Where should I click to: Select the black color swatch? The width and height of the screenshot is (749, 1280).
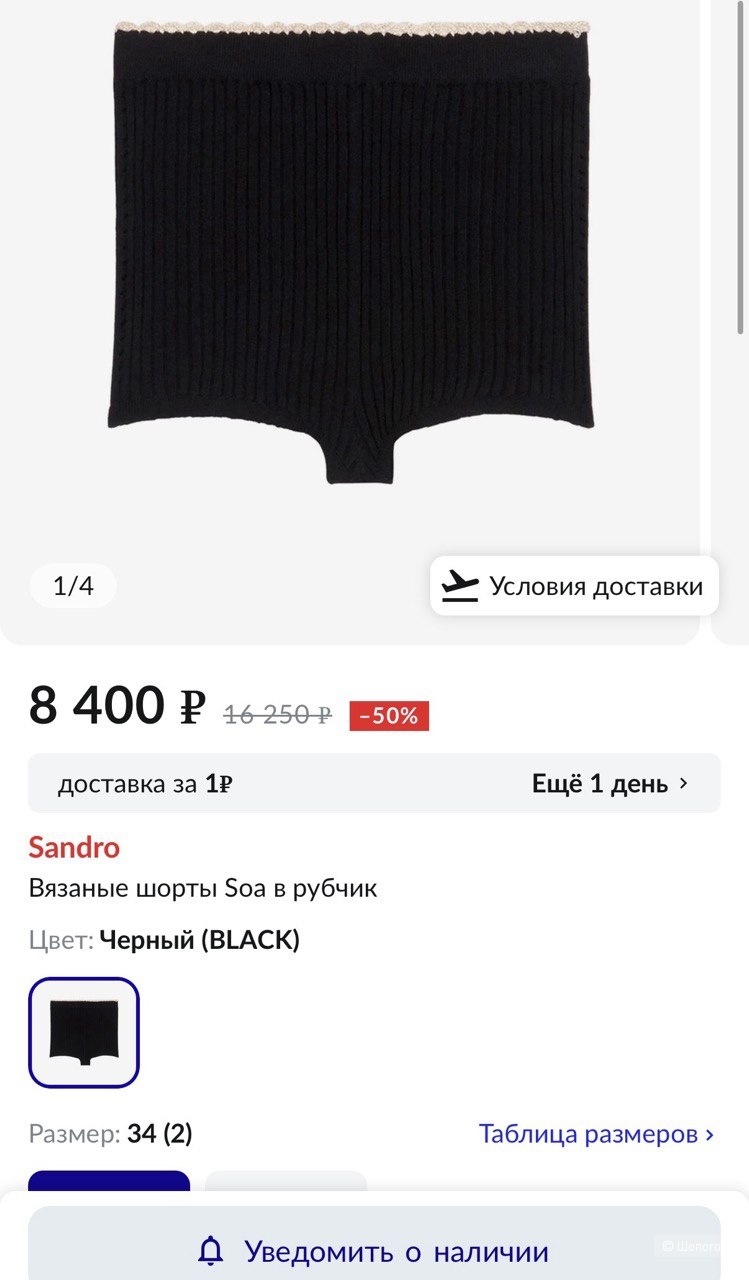[86, 1033]
